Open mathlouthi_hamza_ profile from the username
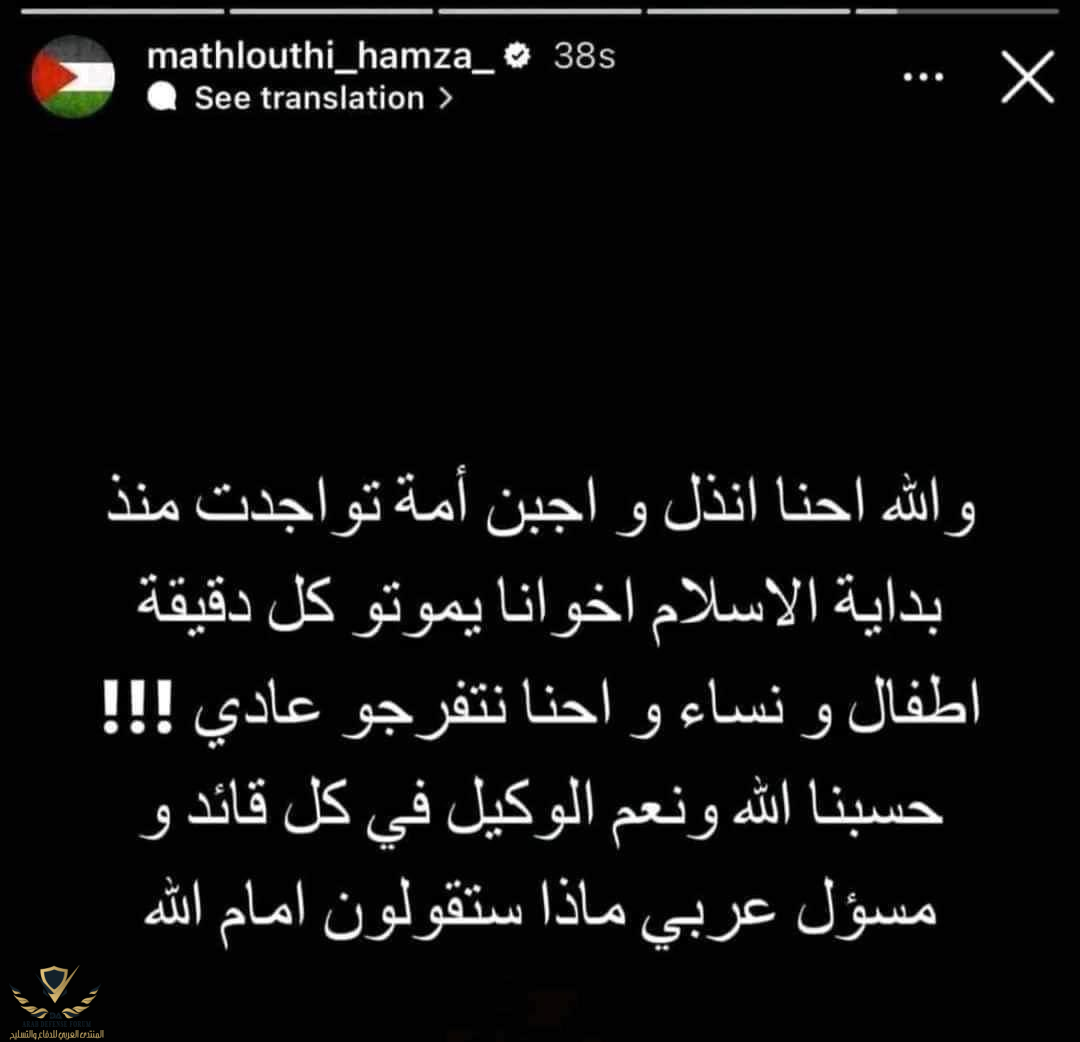Viewport: 1080px width, 1042px height. [320, 56]
